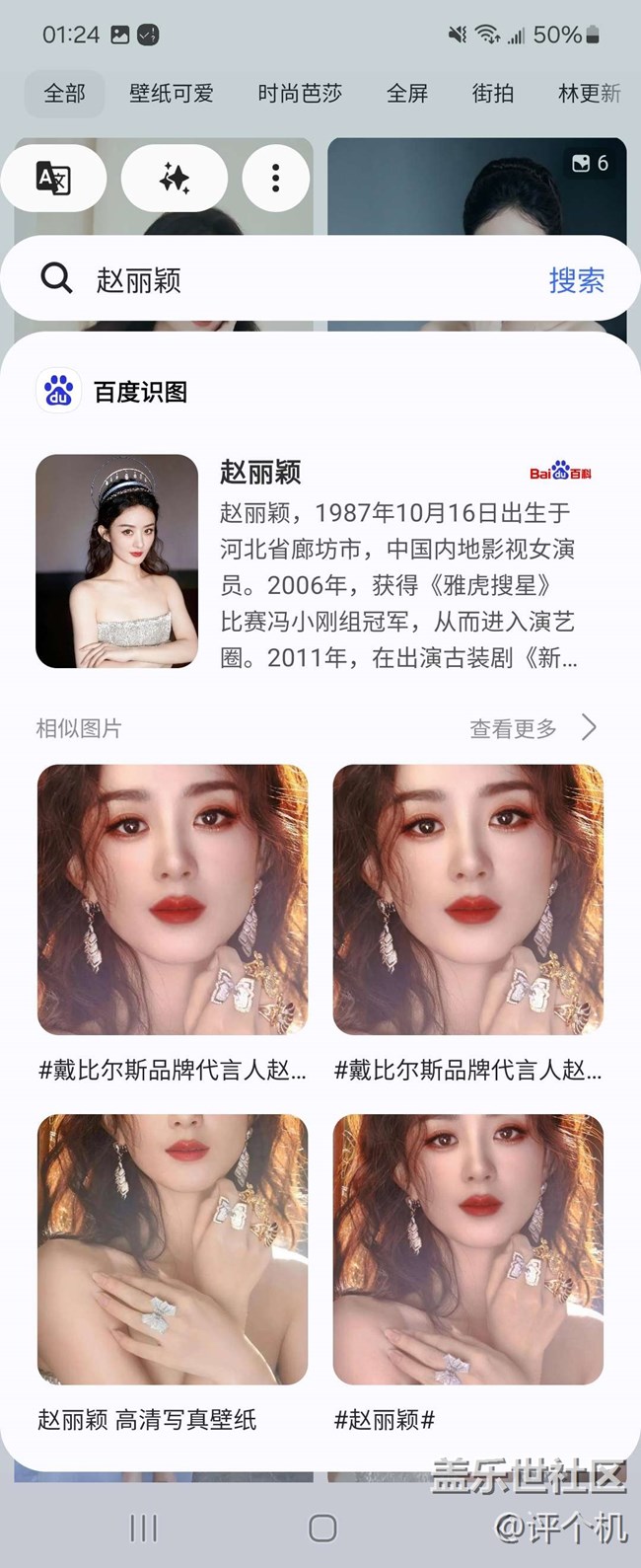
Task: Select the 林更新 tab
Action: 590,94
